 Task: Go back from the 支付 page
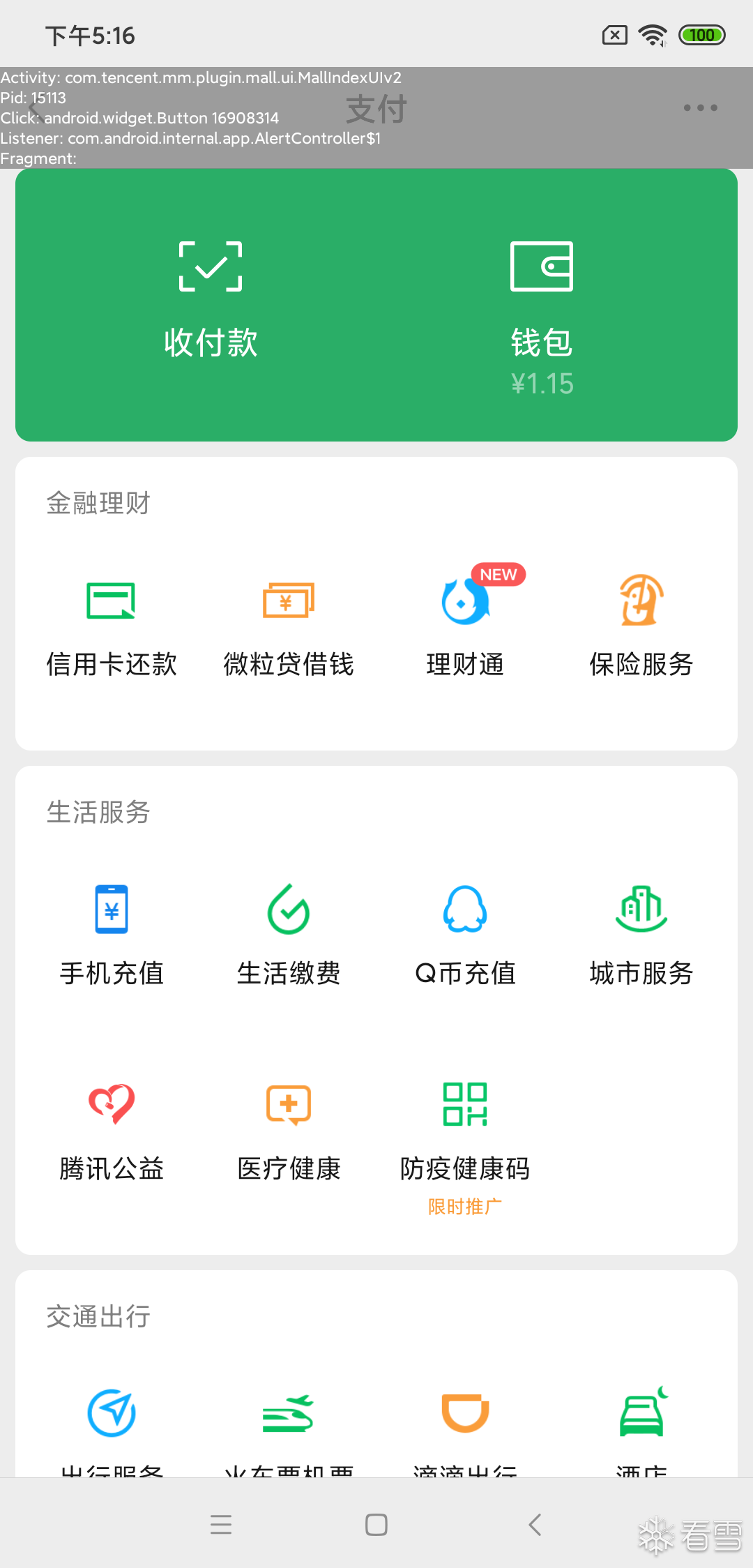click(x=35, y=110)
